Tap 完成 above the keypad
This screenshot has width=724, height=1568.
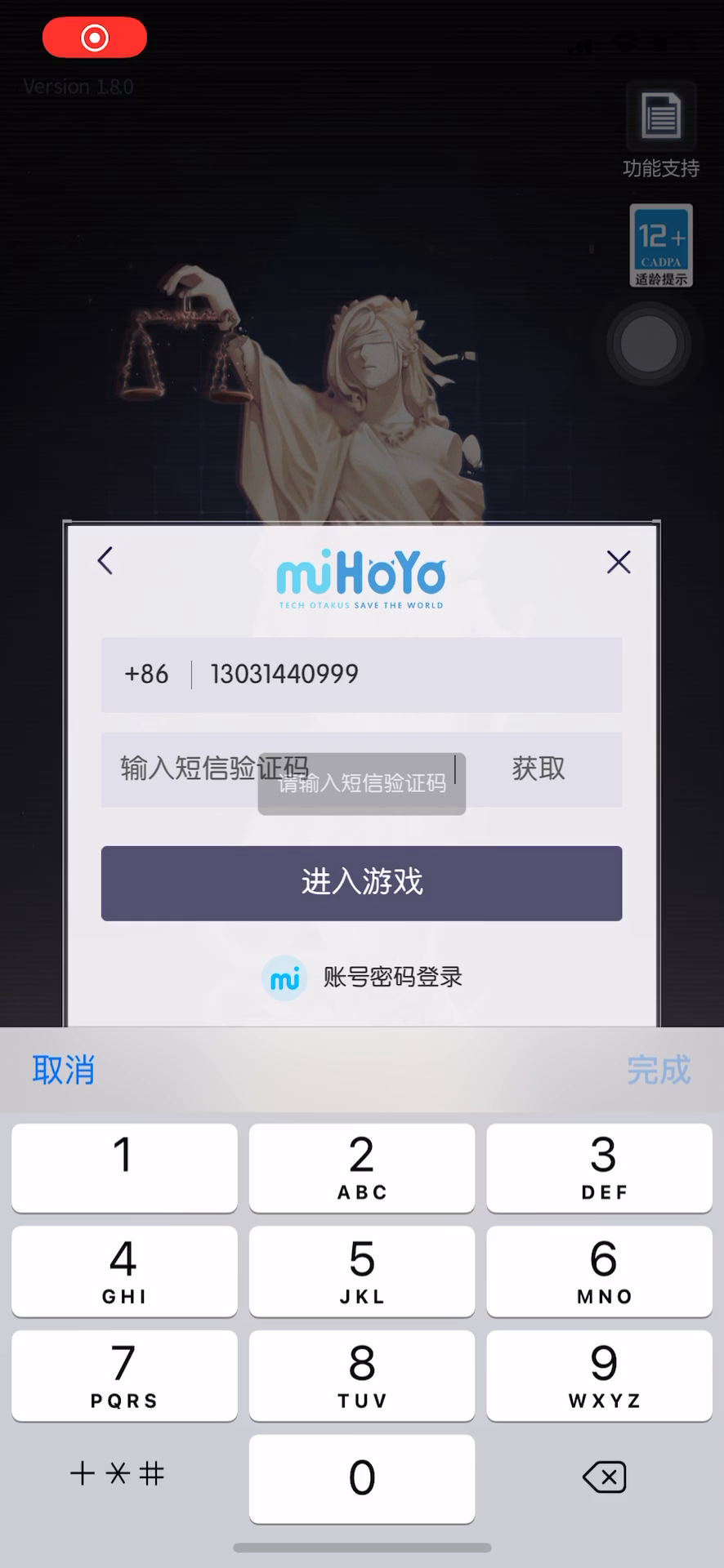pos(659,1070)
